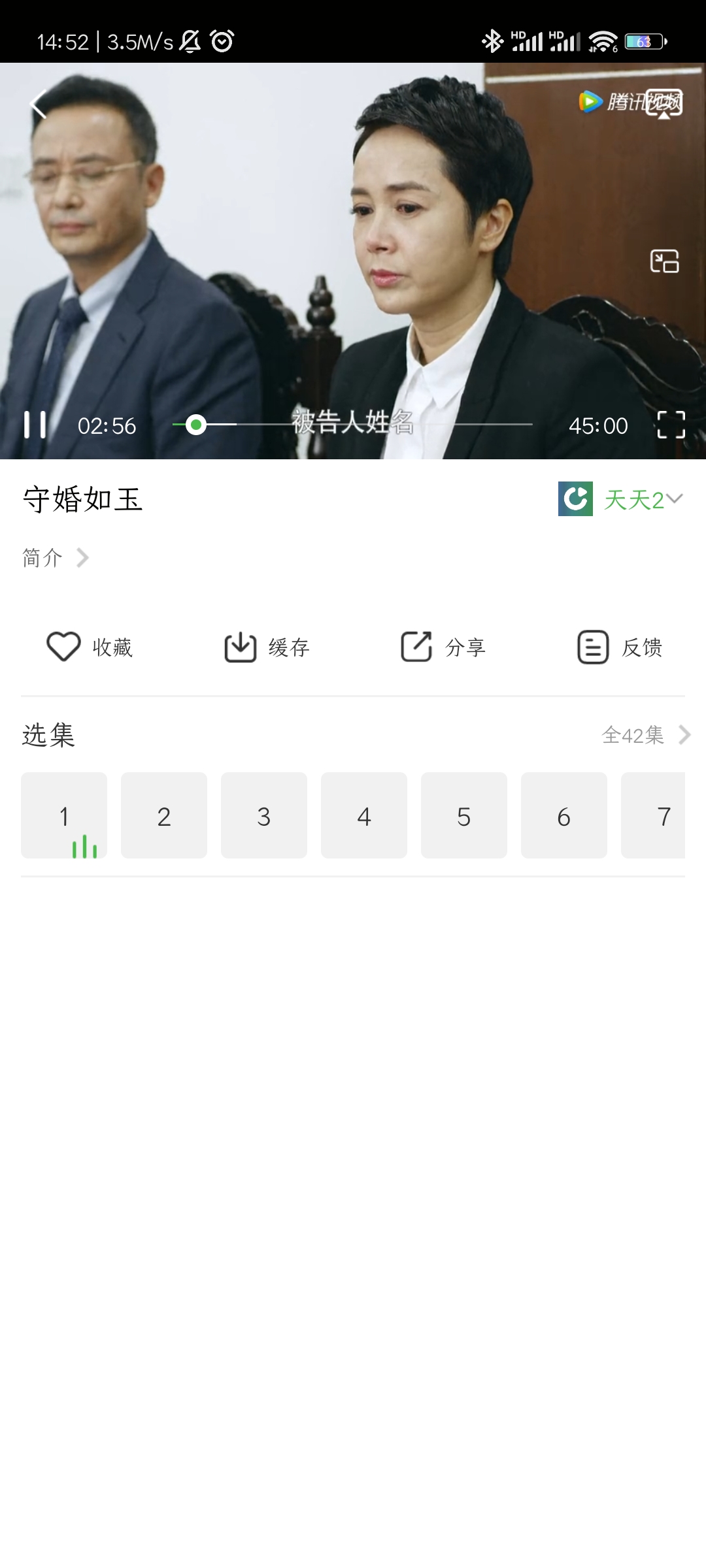Image resolution: width=706 pixels, height=1568 pixels.
Task: Click the back arrow on the video player
Action: pyautogui.click(x=39, y=105)
